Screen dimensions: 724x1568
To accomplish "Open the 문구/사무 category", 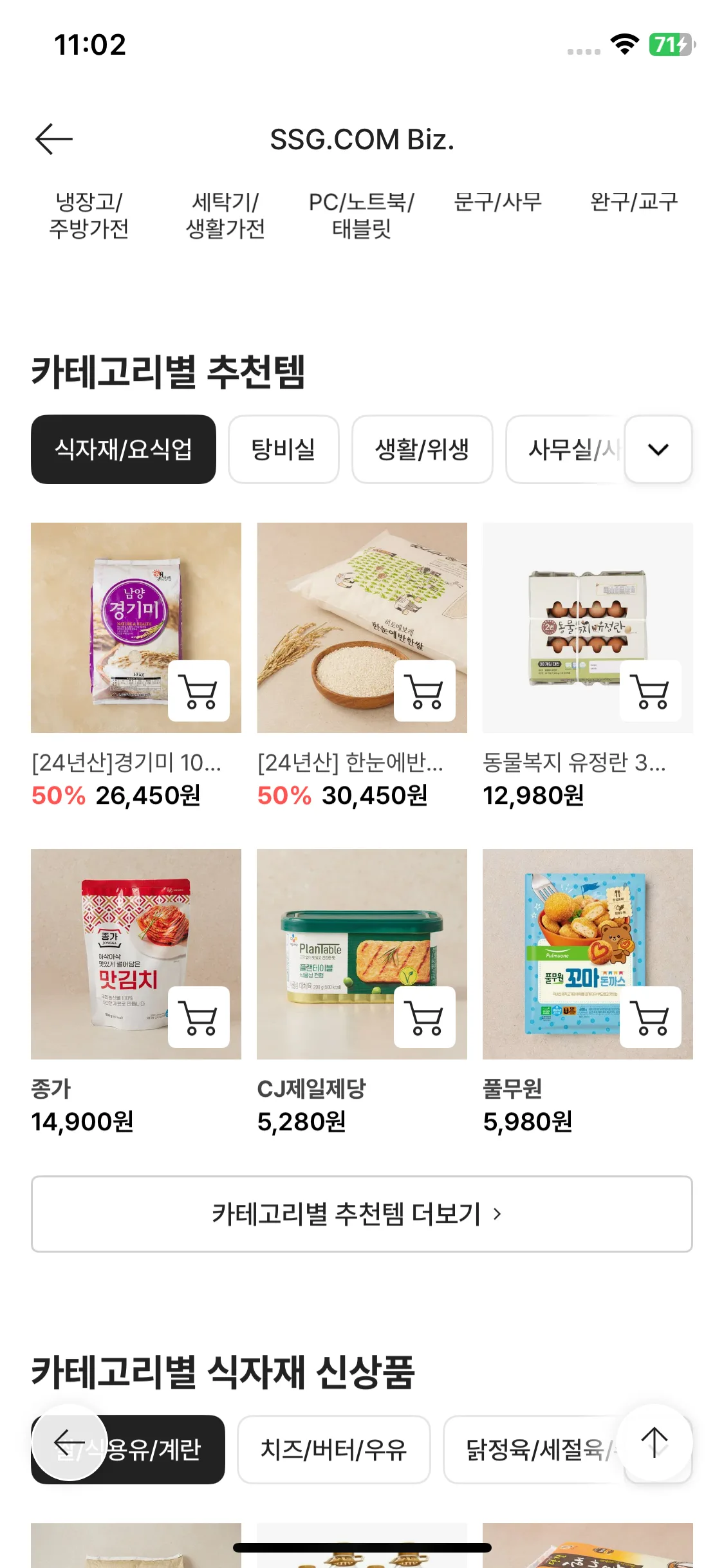I will [x=497, y=202].
